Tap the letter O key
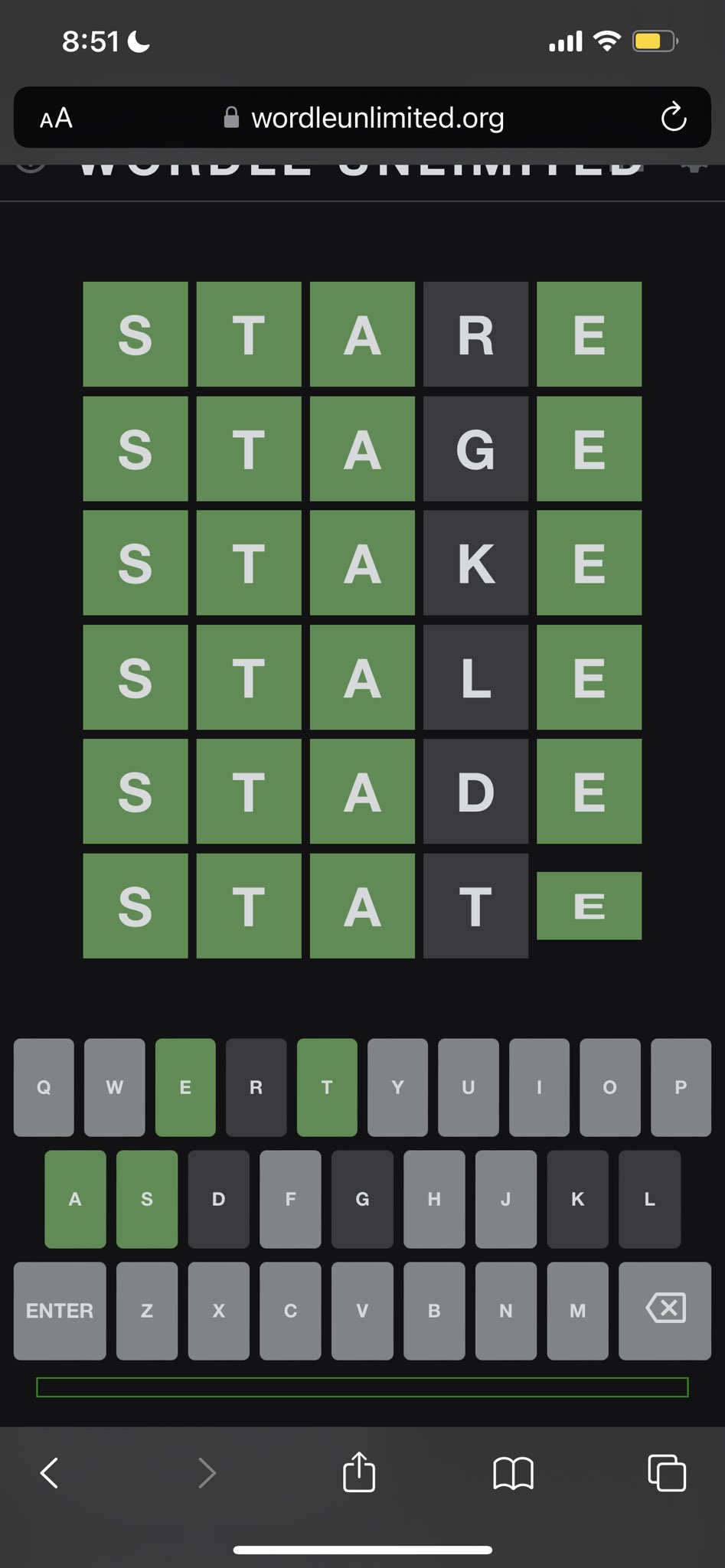725x1568 pixels. 610,1087
